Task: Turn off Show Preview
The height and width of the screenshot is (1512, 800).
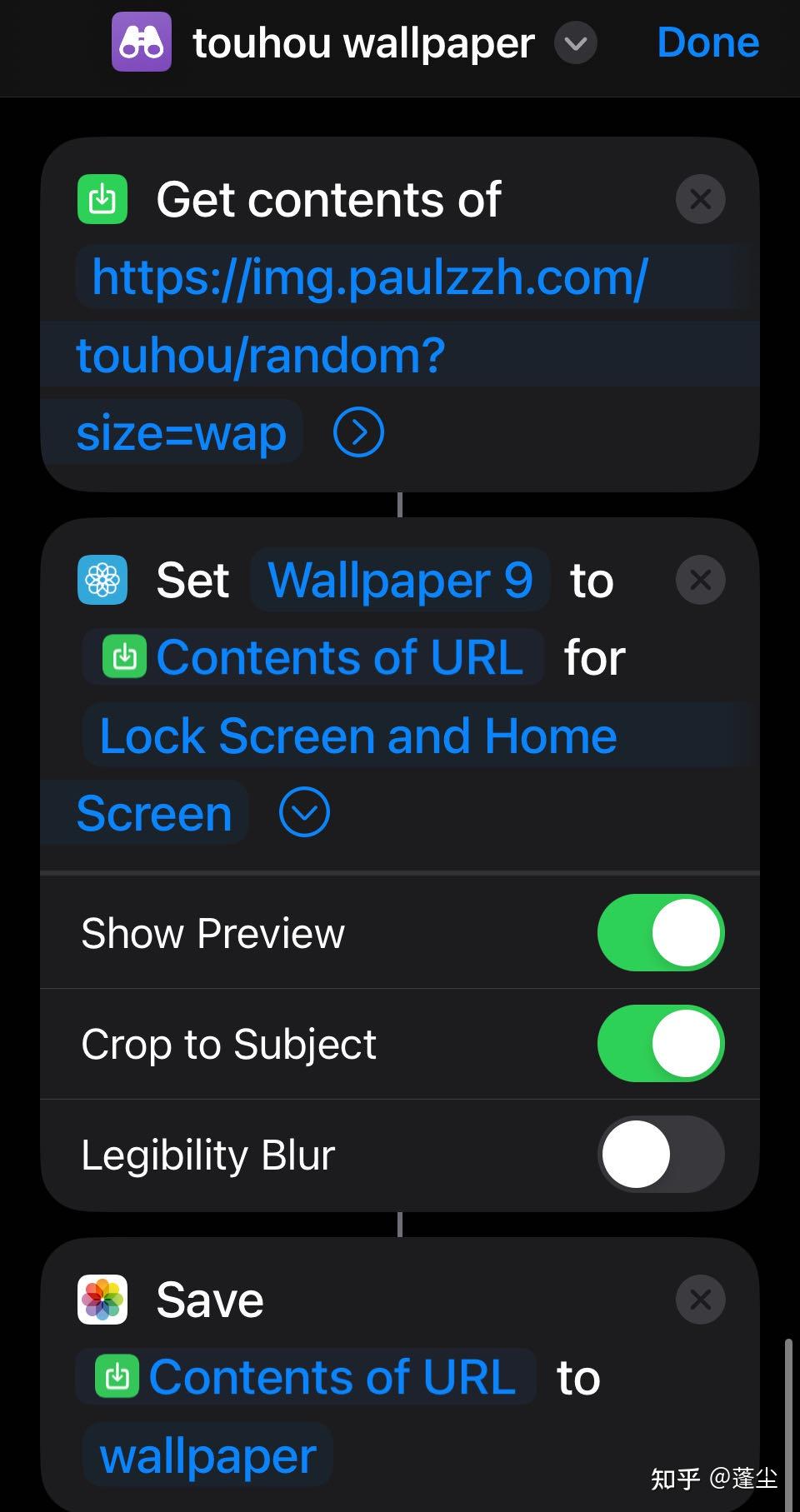Action: 660,933
